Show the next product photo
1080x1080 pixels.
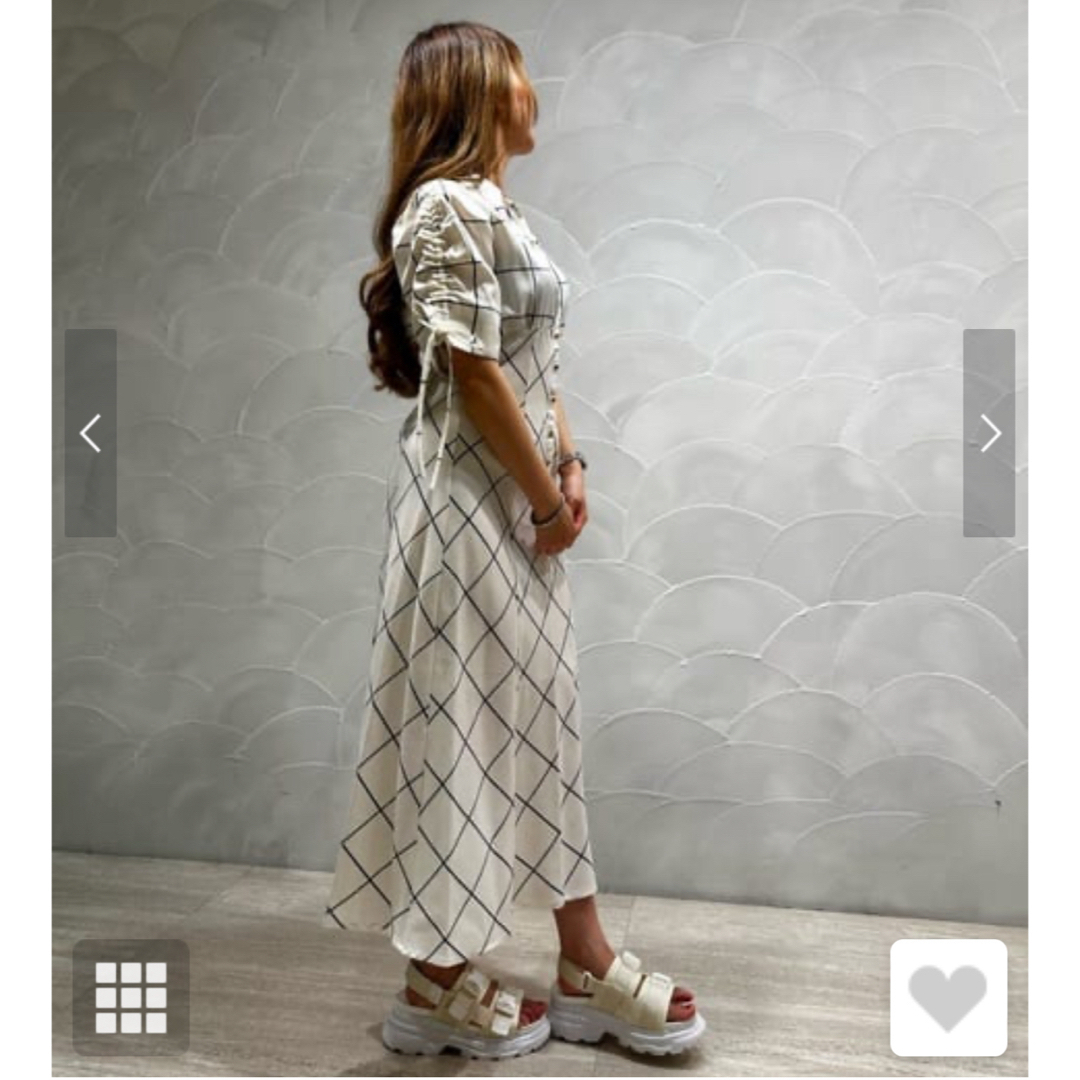point(989,433)
